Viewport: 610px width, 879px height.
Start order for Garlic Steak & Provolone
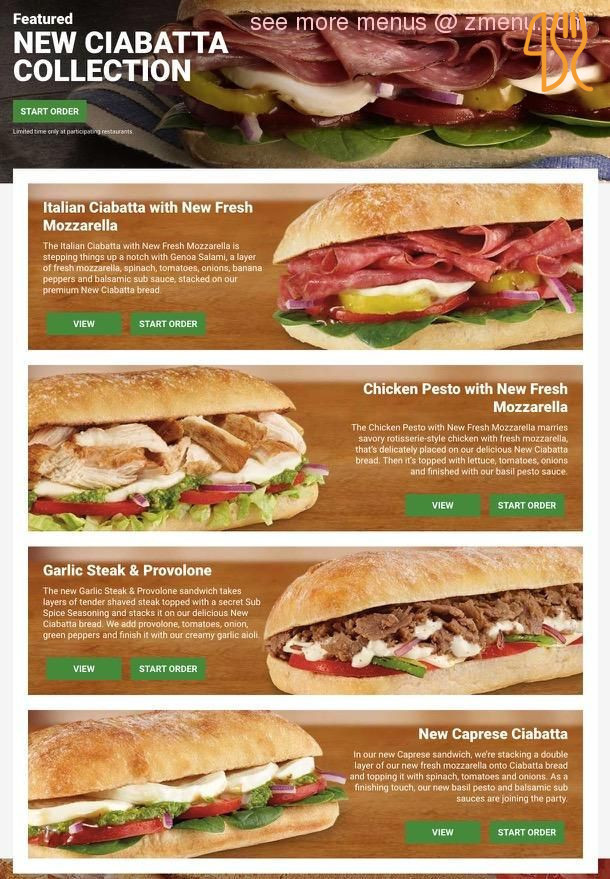tap(168, 669)
